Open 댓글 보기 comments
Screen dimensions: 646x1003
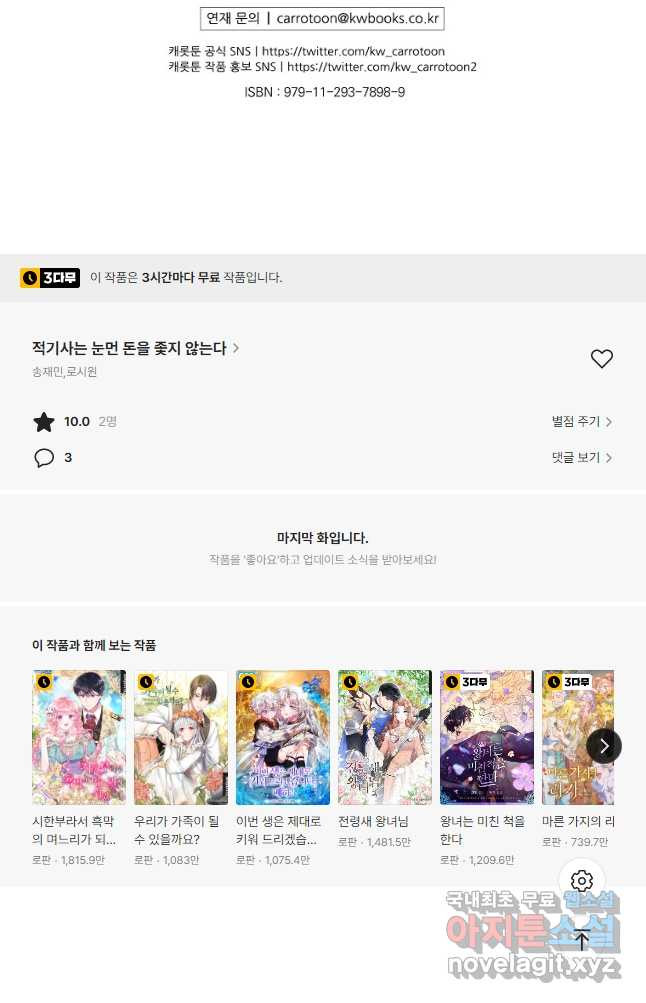581,457
